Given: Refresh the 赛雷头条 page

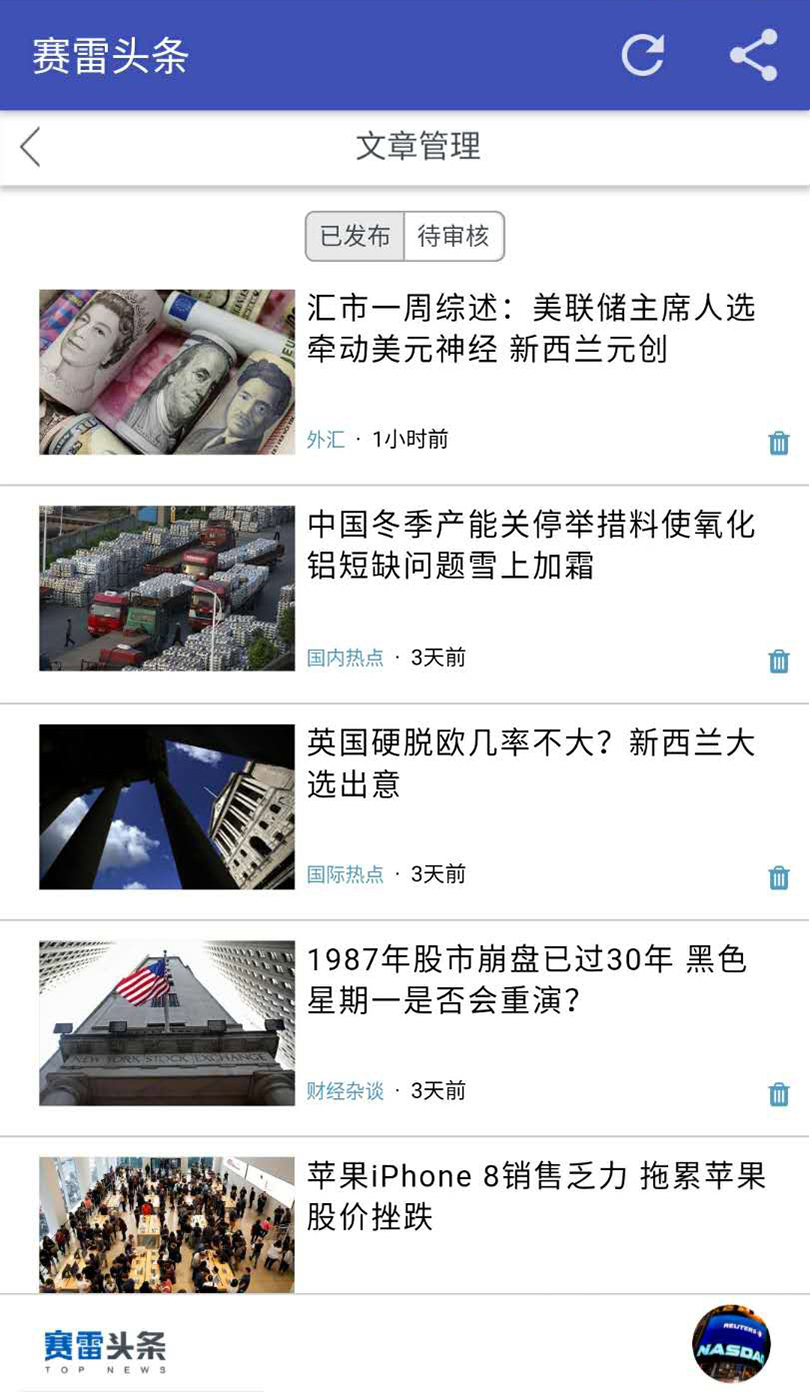Looking at the screenshot, I should point(642,55).
